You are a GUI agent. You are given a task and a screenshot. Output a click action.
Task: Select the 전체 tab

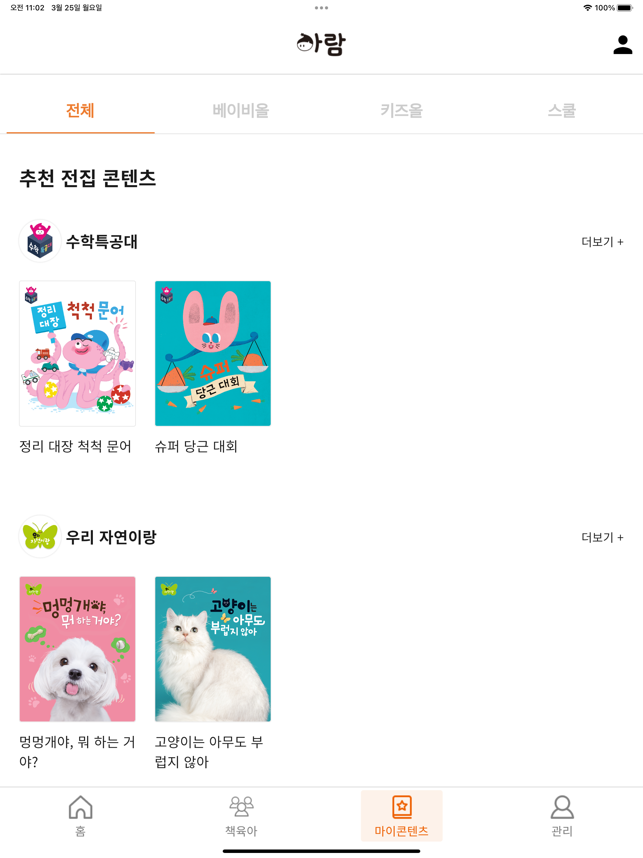coord(80,110)
